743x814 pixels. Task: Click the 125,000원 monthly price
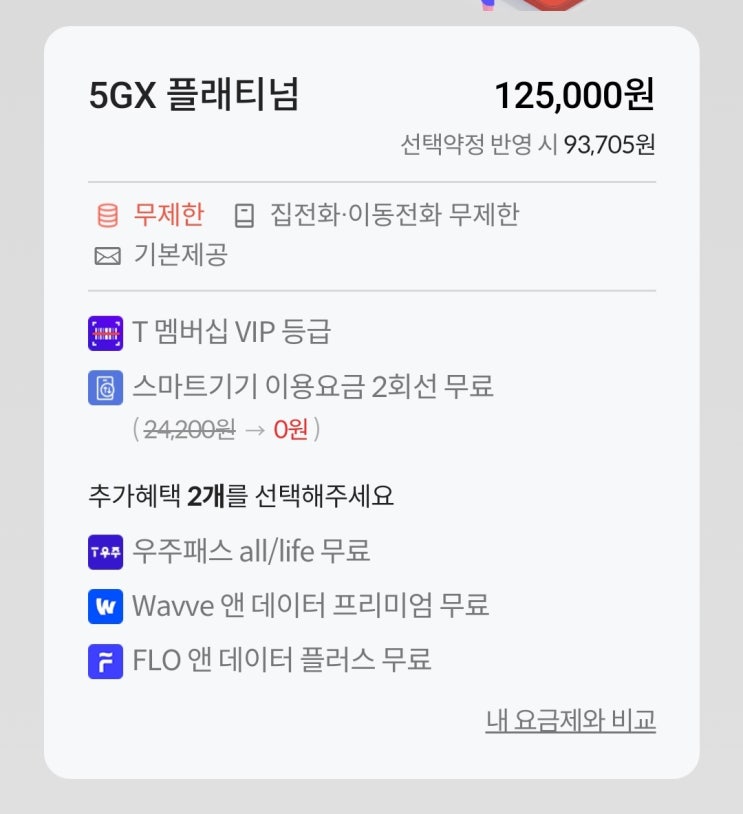point(577,97)
